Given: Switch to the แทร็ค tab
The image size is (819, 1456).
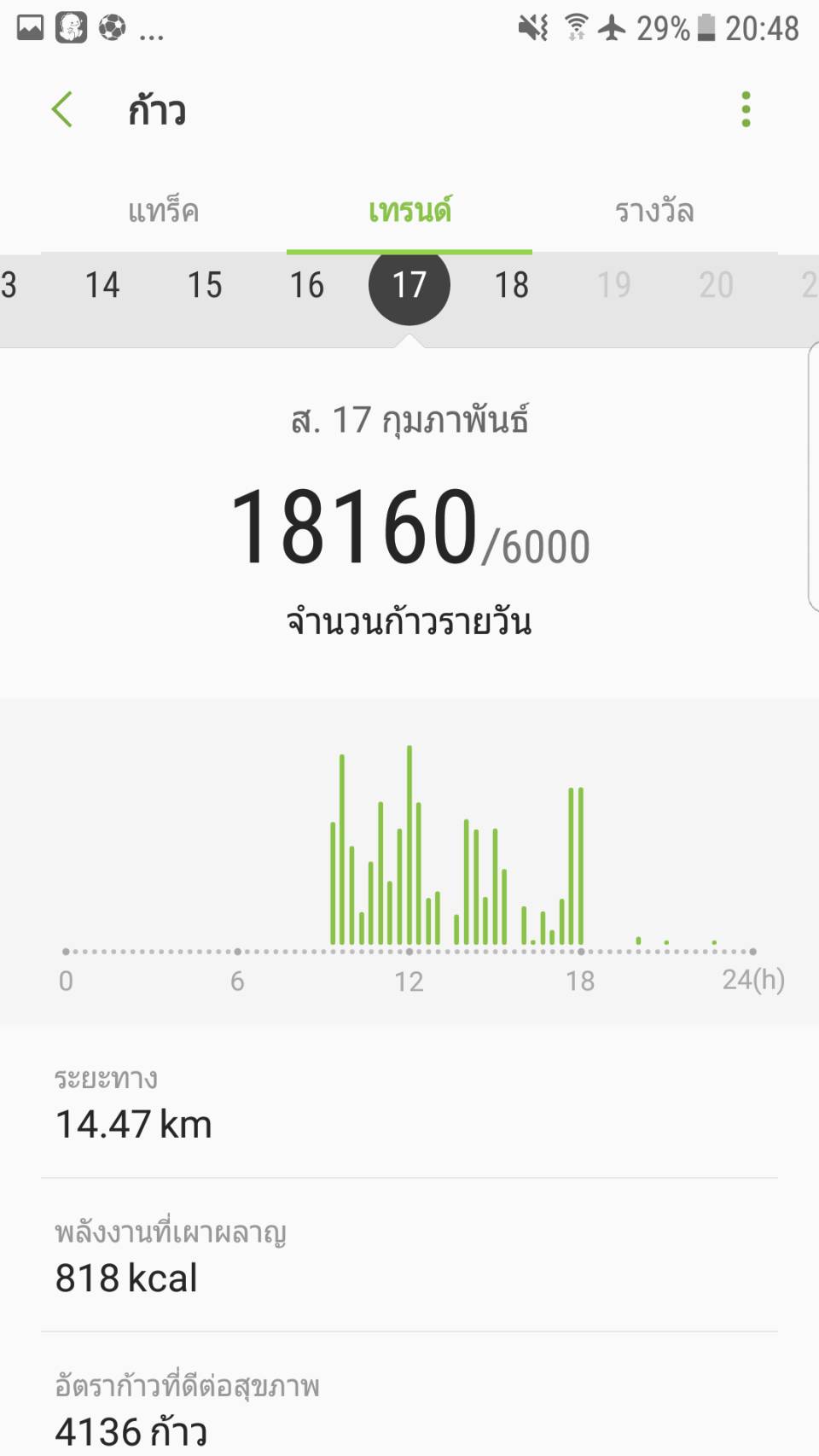Looking at the screenshot, I should click(x=163, y=211).
